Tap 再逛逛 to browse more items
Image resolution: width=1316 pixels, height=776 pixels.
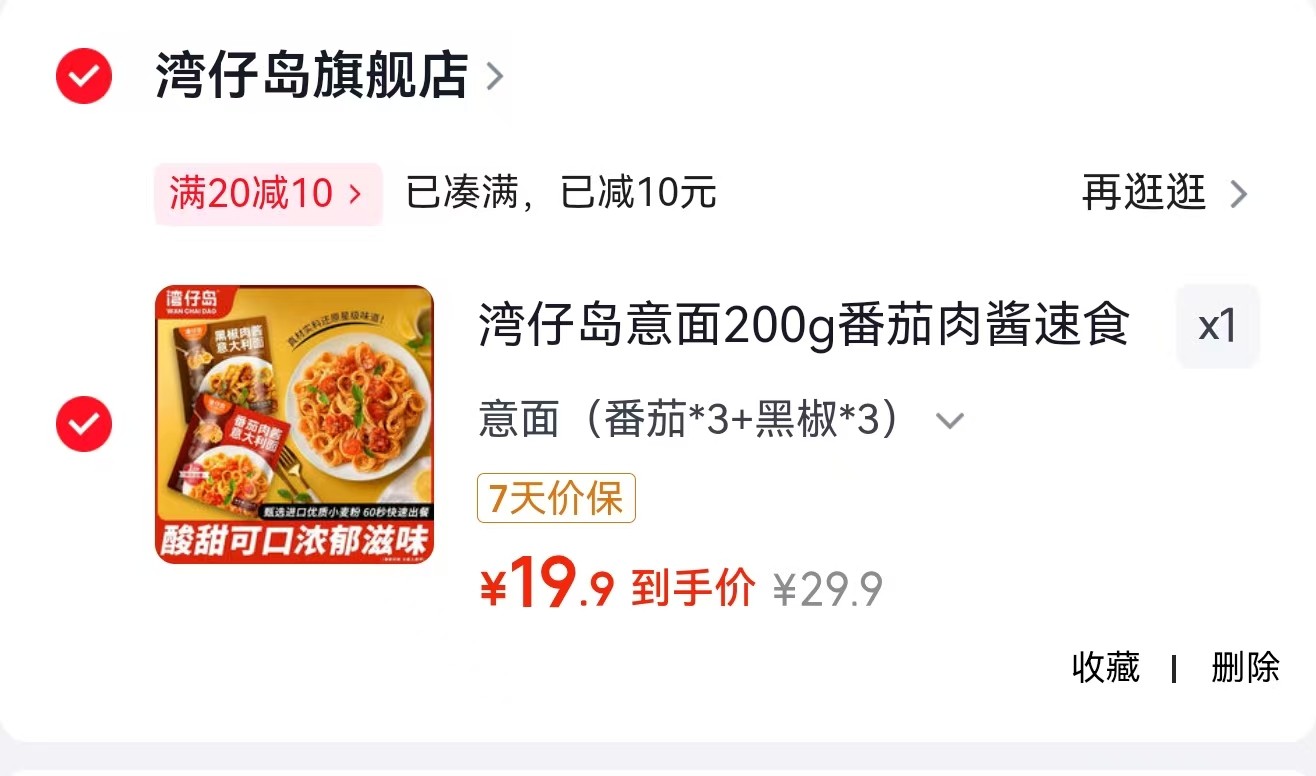tap(1164, 193)
